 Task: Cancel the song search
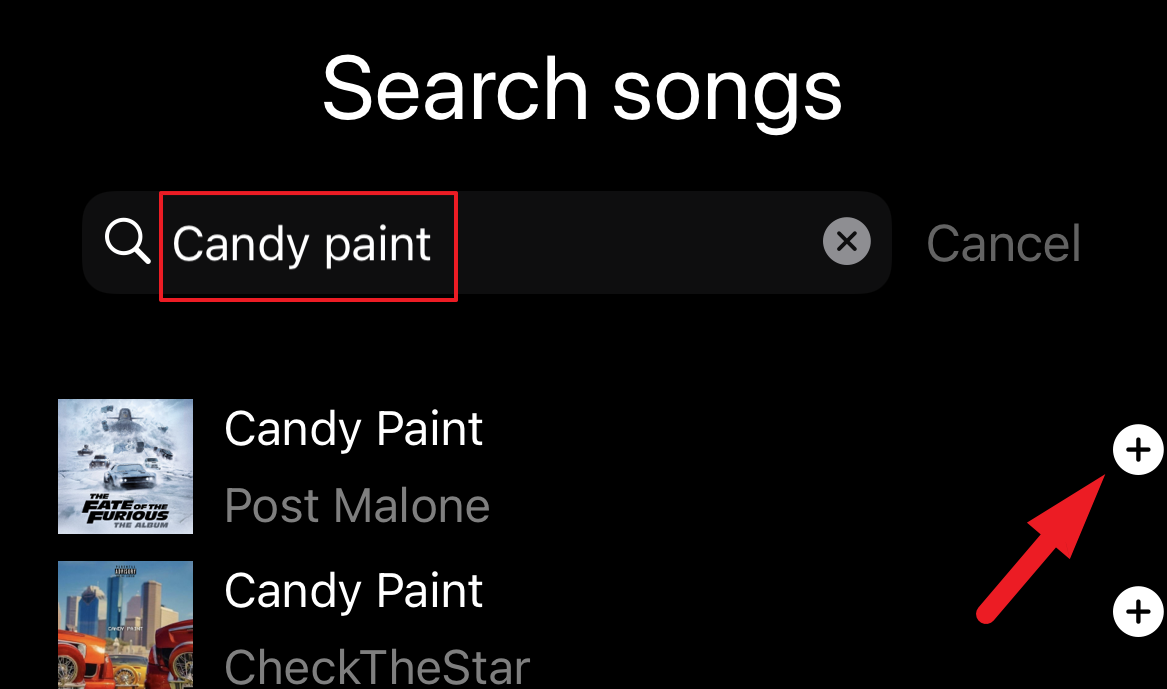tap(1003, 243)
